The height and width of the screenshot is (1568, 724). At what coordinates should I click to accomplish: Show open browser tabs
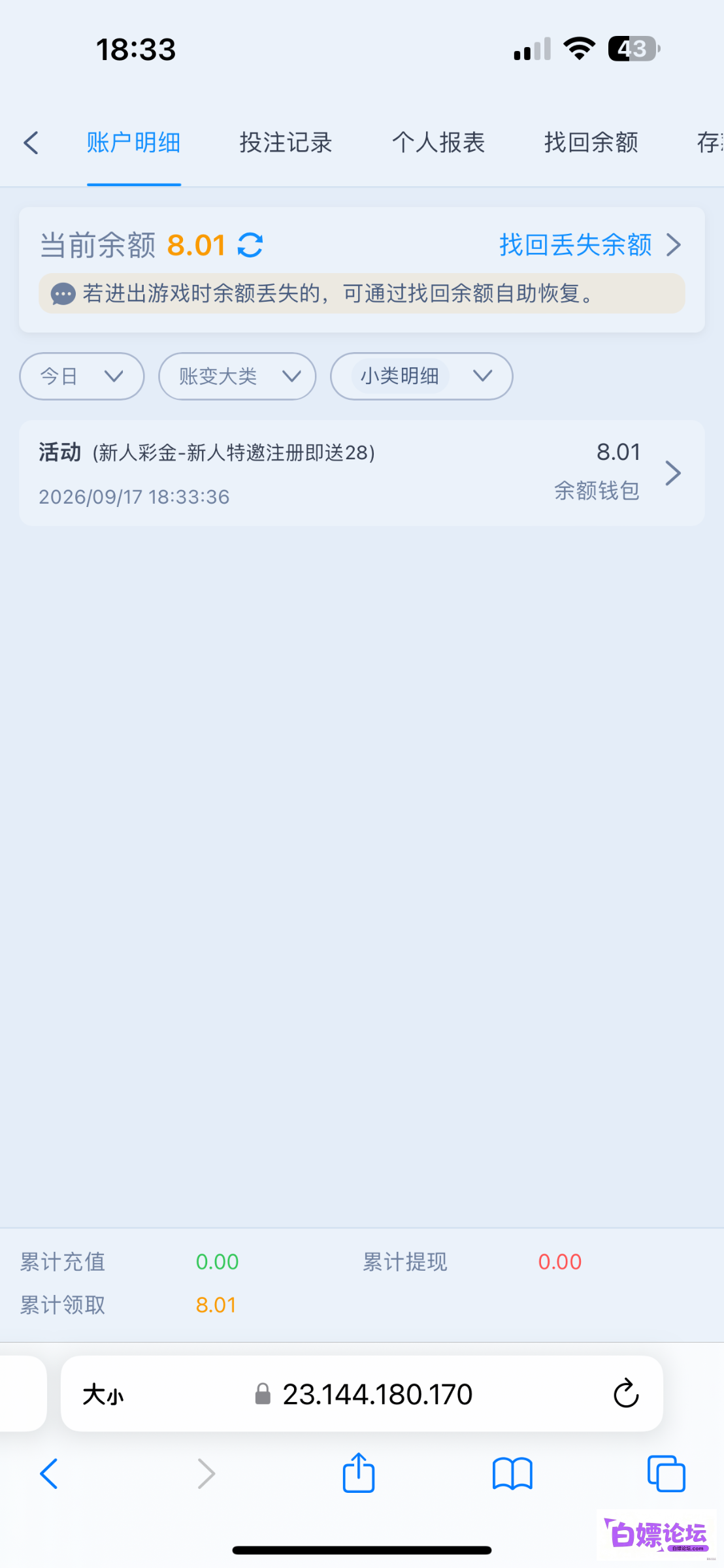[x=666, y=1474]
